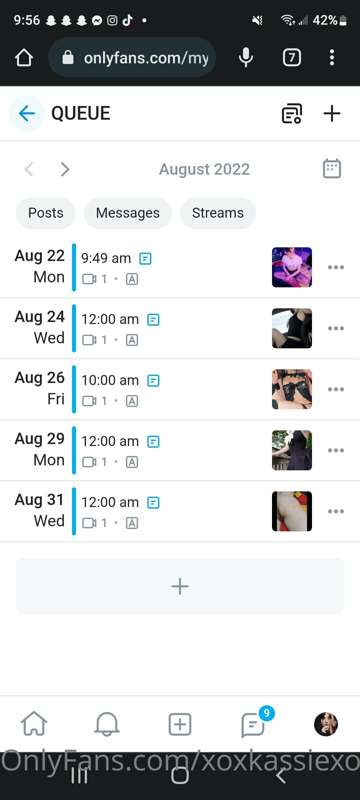
Task: Create a new post from bottom bar
Action: tap(180, 724)
